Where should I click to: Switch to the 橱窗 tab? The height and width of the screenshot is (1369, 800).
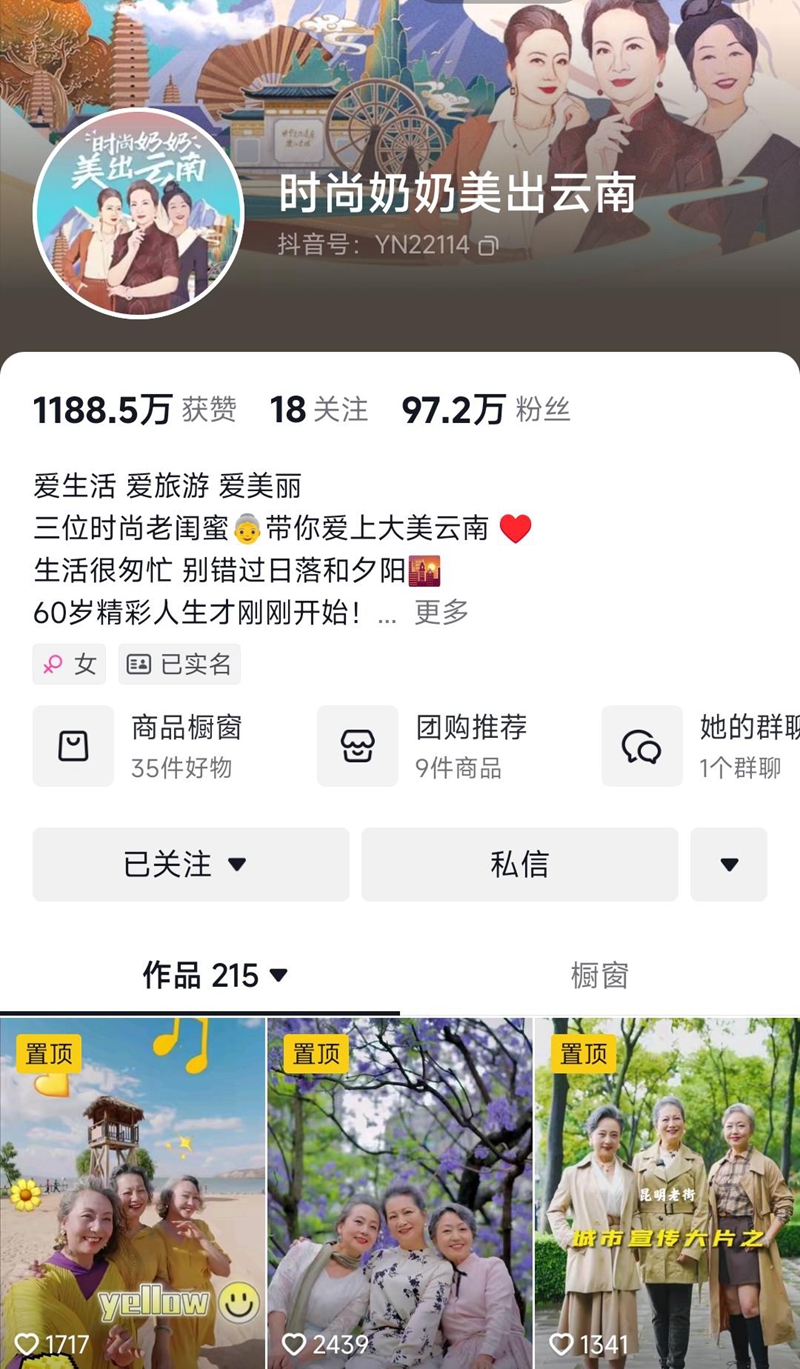point(599,975)
